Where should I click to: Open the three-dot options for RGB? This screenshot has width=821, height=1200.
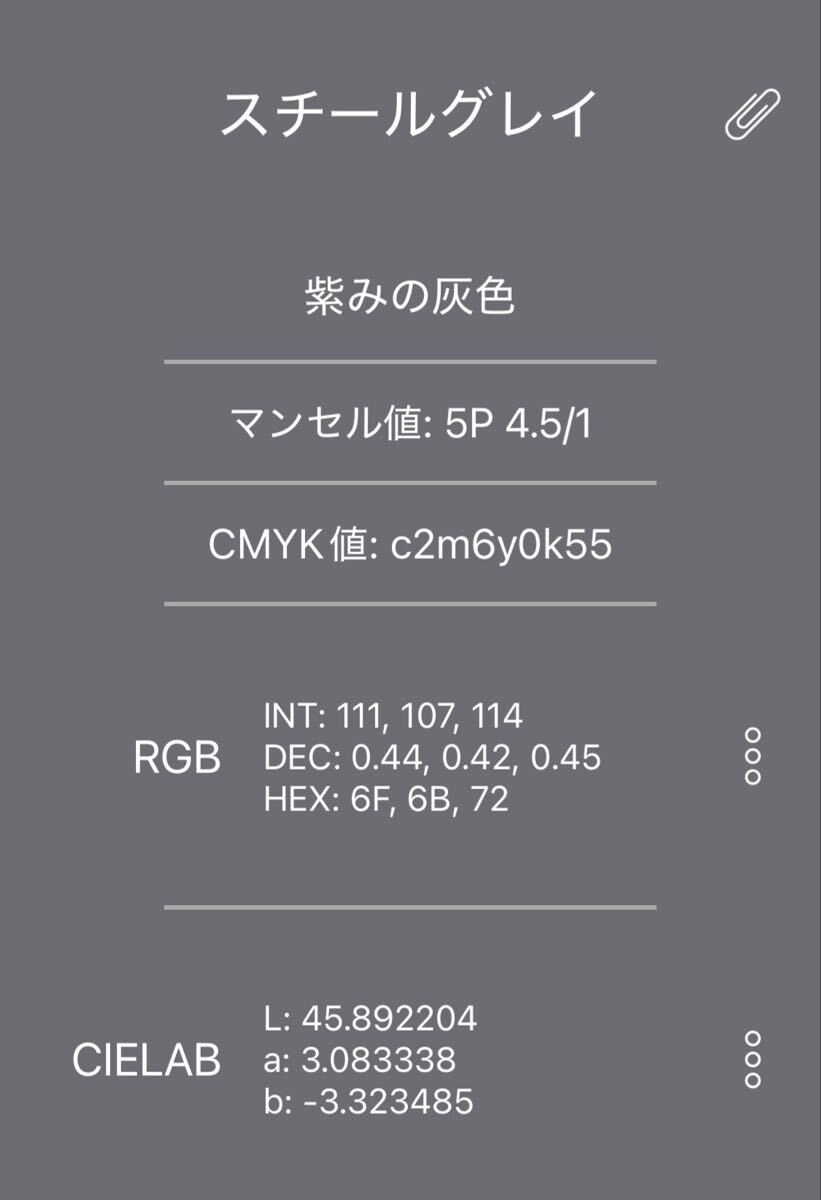coord(753,756)
